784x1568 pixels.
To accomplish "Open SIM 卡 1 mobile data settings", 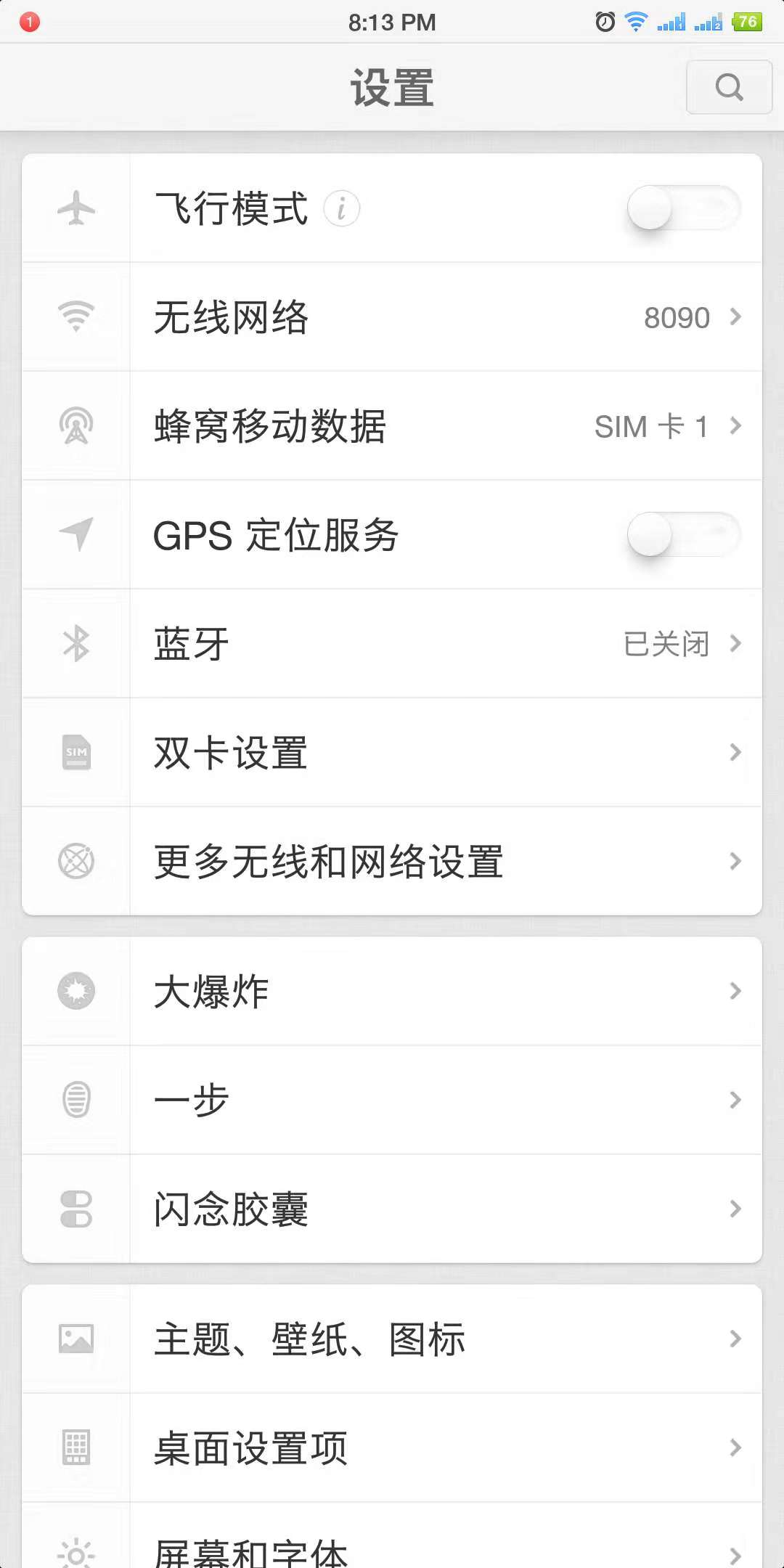I will 652,426.
